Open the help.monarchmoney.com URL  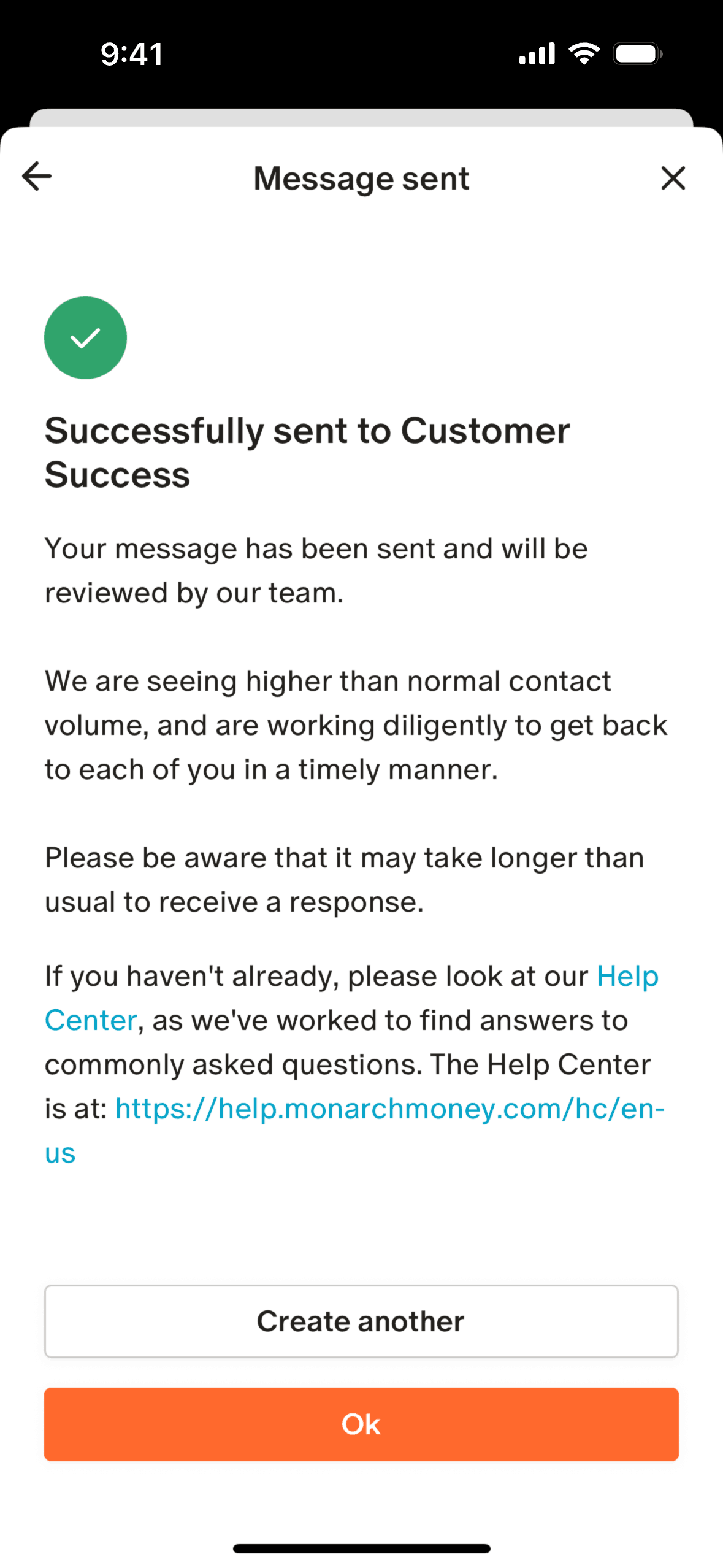[389, 1109]
